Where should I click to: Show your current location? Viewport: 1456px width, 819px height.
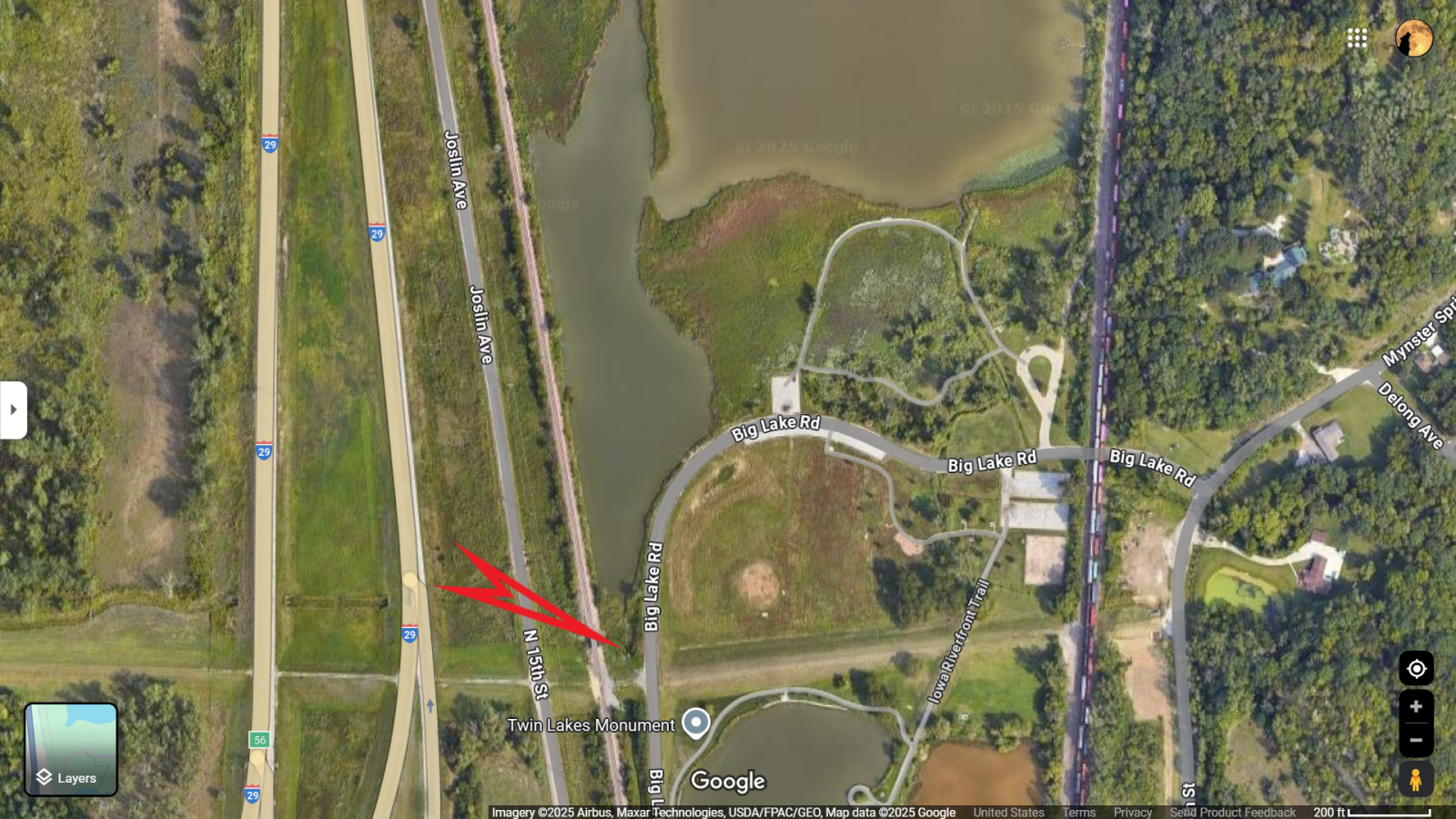point(1416,669)
